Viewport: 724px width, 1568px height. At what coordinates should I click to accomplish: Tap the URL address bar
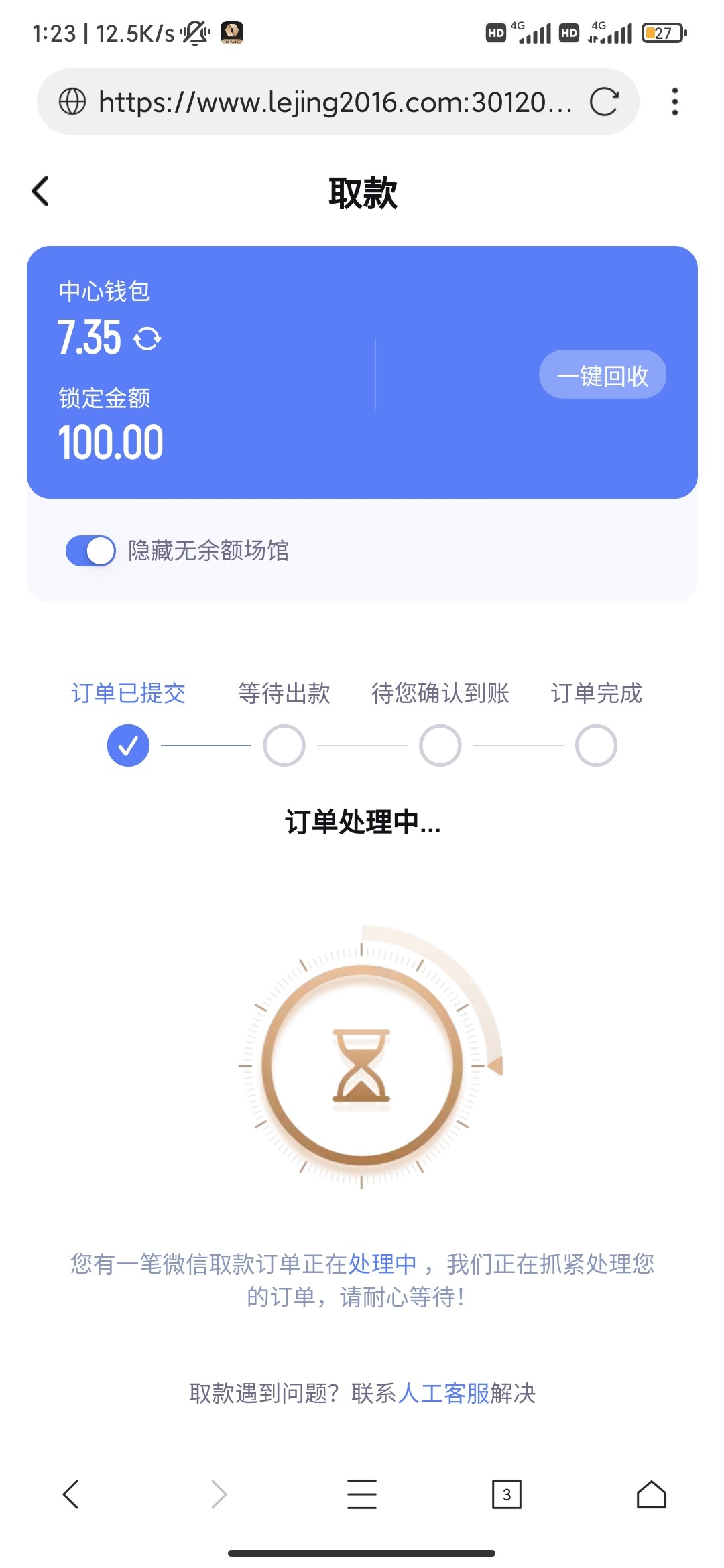(x=335, y=103)
